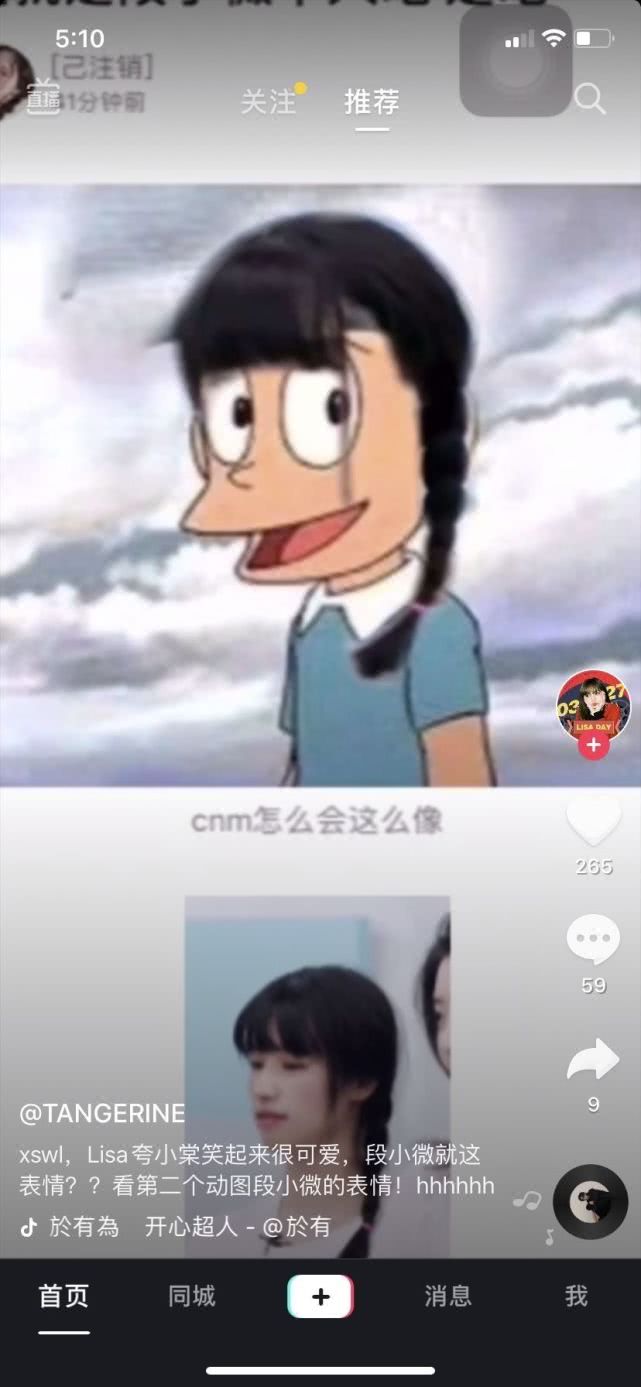Viewport: 641px width, 1387px height.
Task: Open the 我 profile tab
Action: point(576,1296)
